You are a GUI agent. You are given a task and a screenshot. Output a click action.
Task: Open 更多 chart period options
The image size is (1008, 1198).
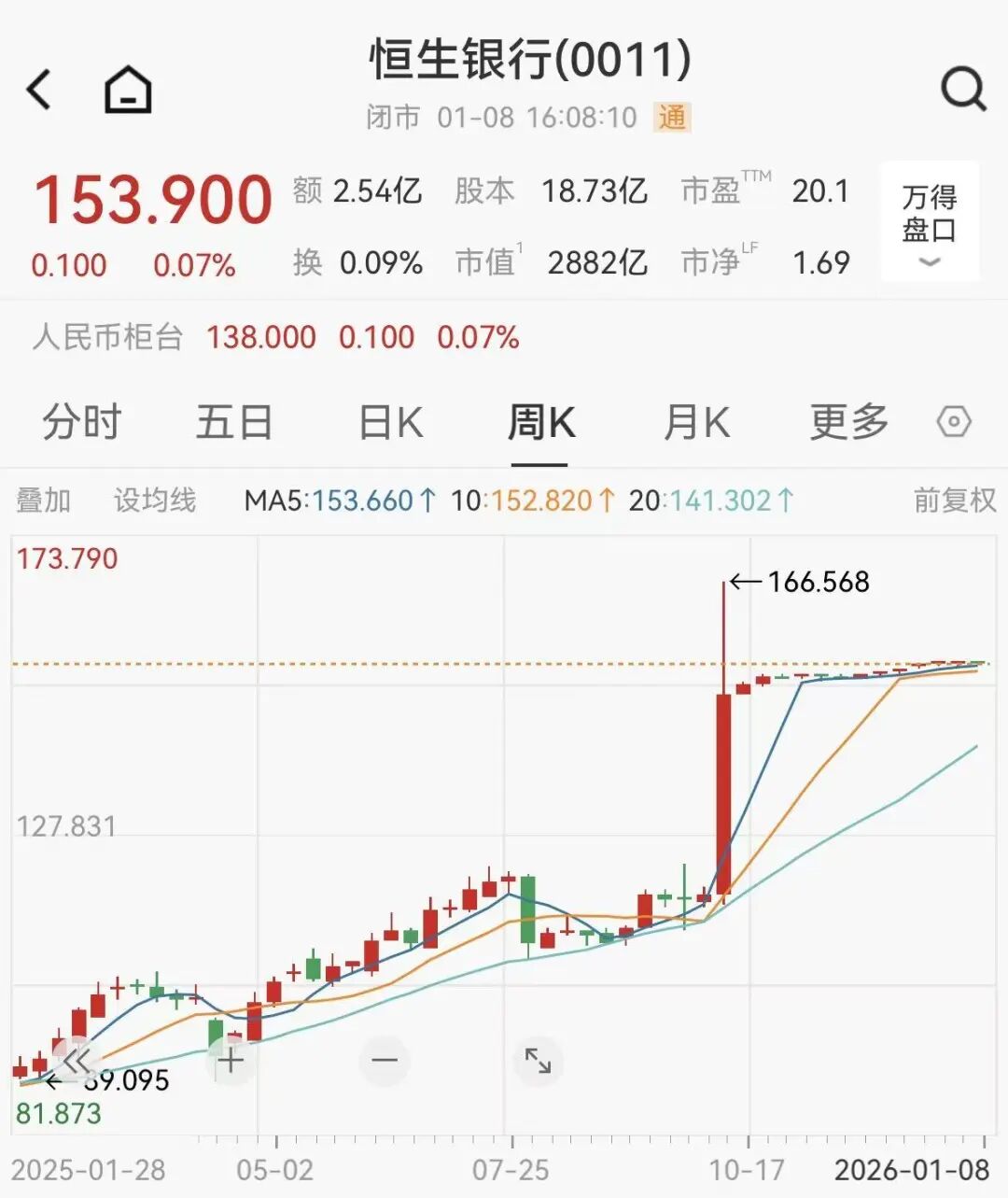(x=849, y=422)
